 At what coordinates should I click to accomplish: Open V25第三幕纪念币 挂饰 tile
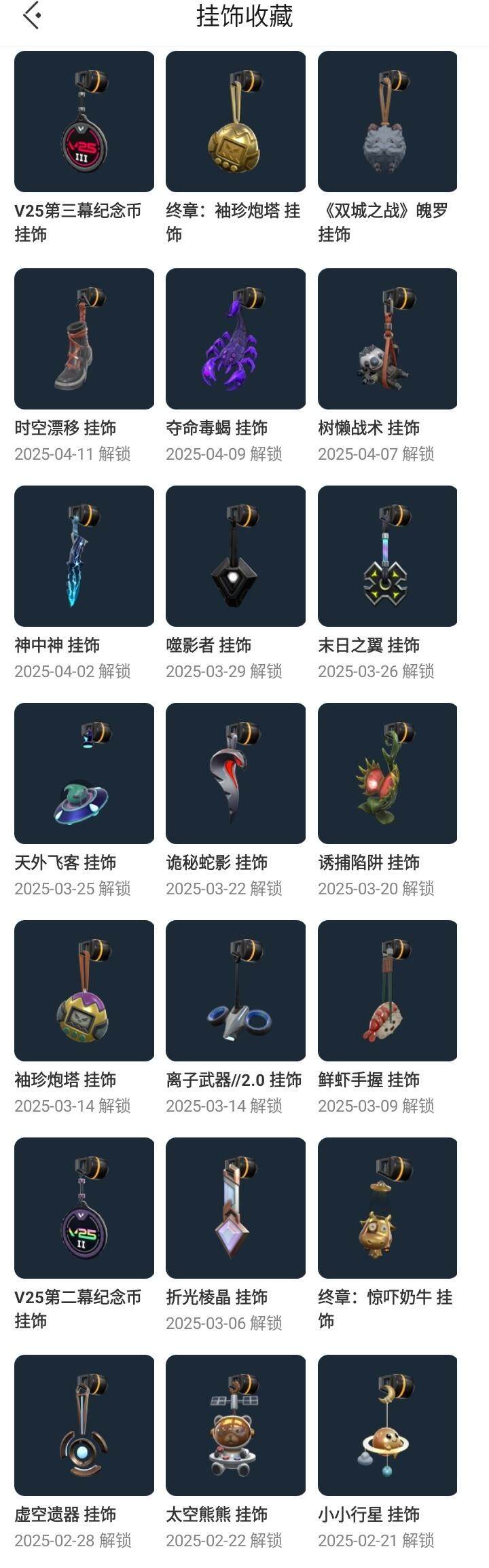(84, 122)
